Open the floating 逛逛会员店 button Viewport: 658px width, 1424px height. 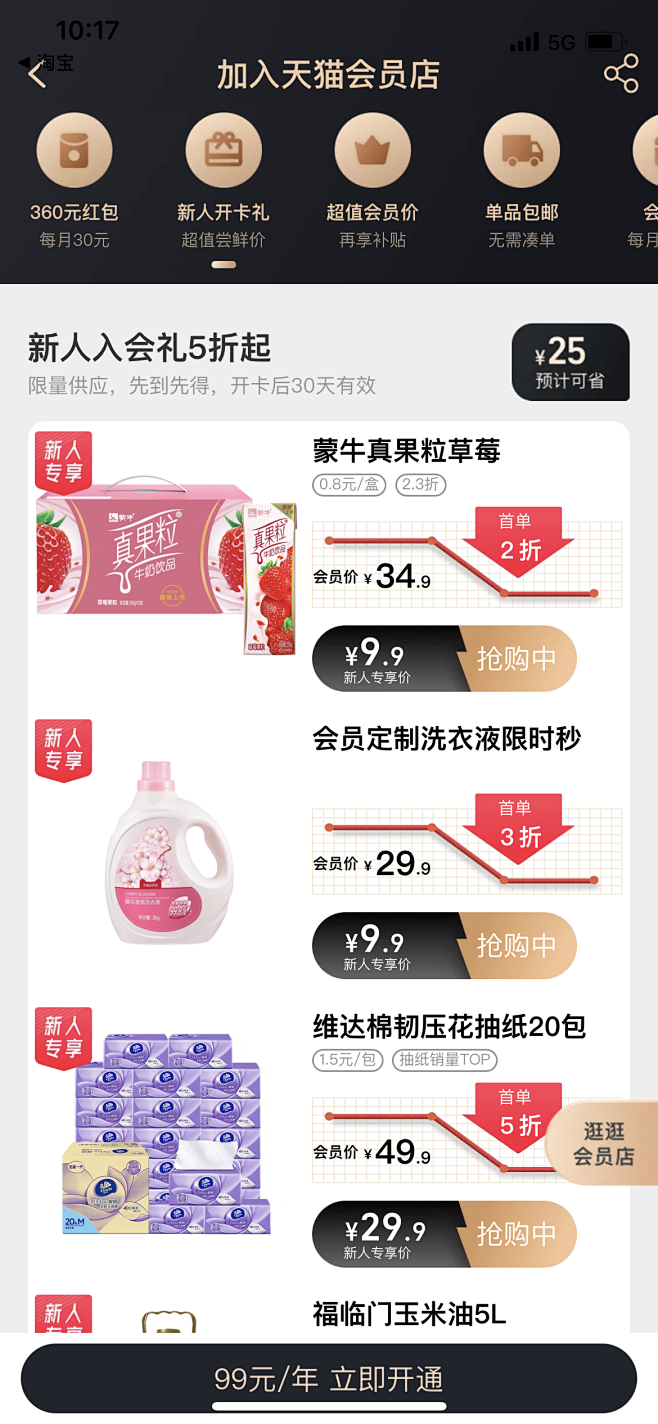pos(604,1143)
